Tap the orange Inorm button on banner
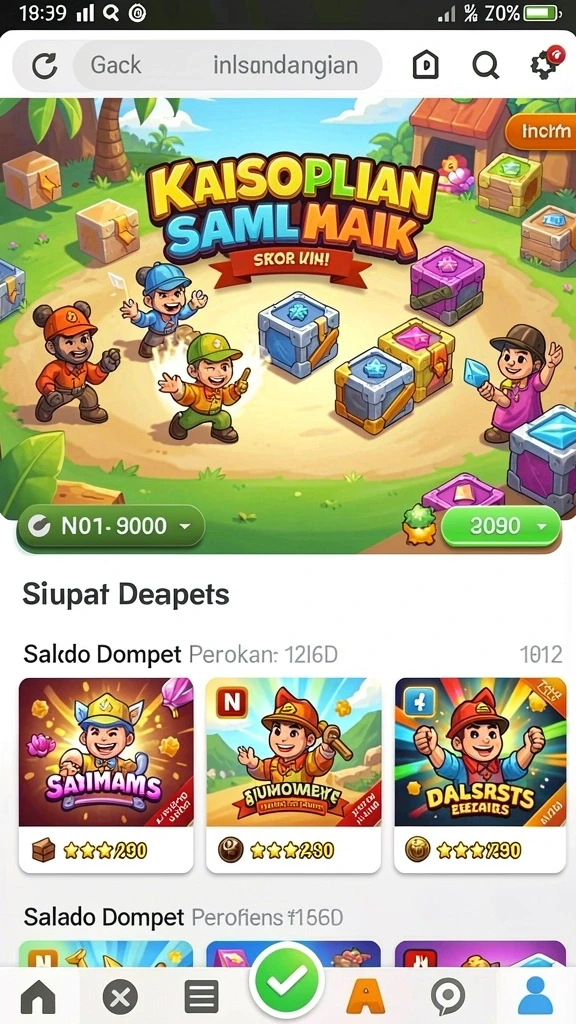 (541, 132)
